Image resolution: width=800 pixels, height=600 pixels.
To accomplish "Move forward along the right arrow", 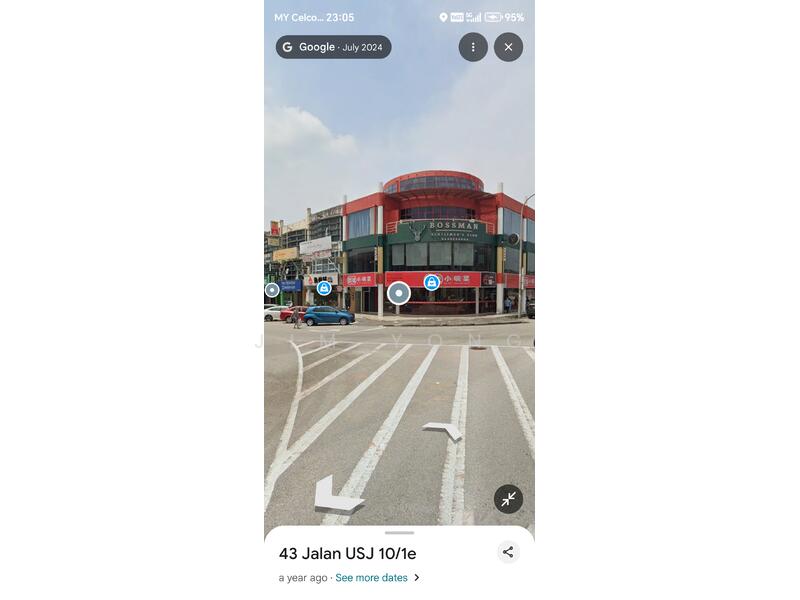I will click(x=442, y=430).
